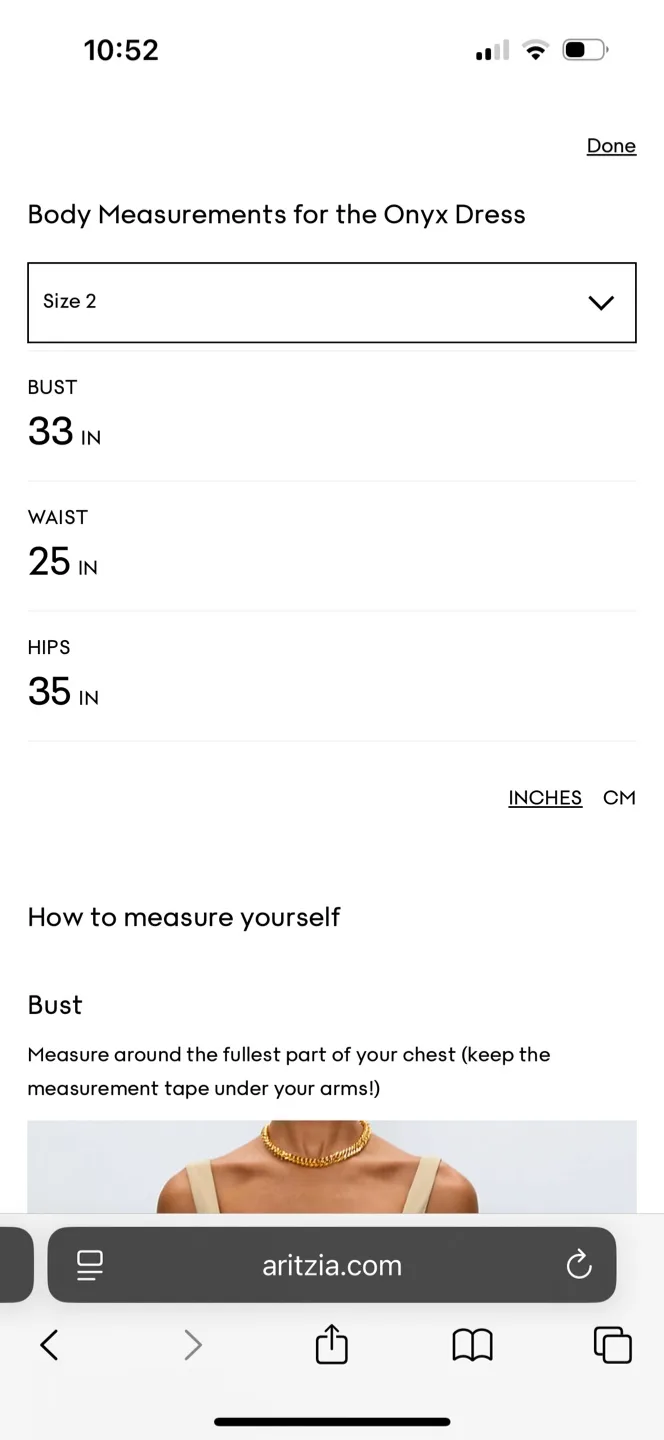Share this page from the toolbar
664x1440 pixels.
331,1345
